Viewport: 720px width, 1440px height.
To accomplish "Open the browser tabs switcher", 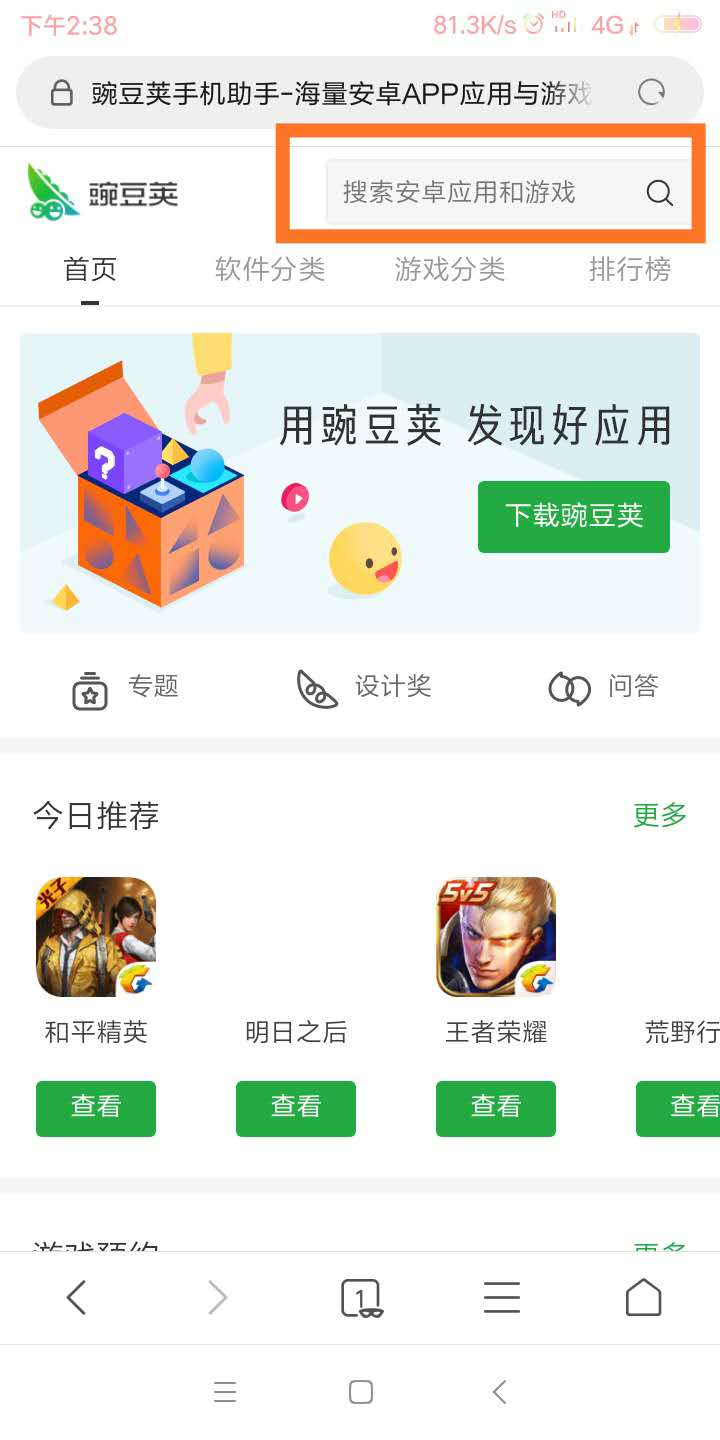I will pyautogui.click(x=362, y=1298).
